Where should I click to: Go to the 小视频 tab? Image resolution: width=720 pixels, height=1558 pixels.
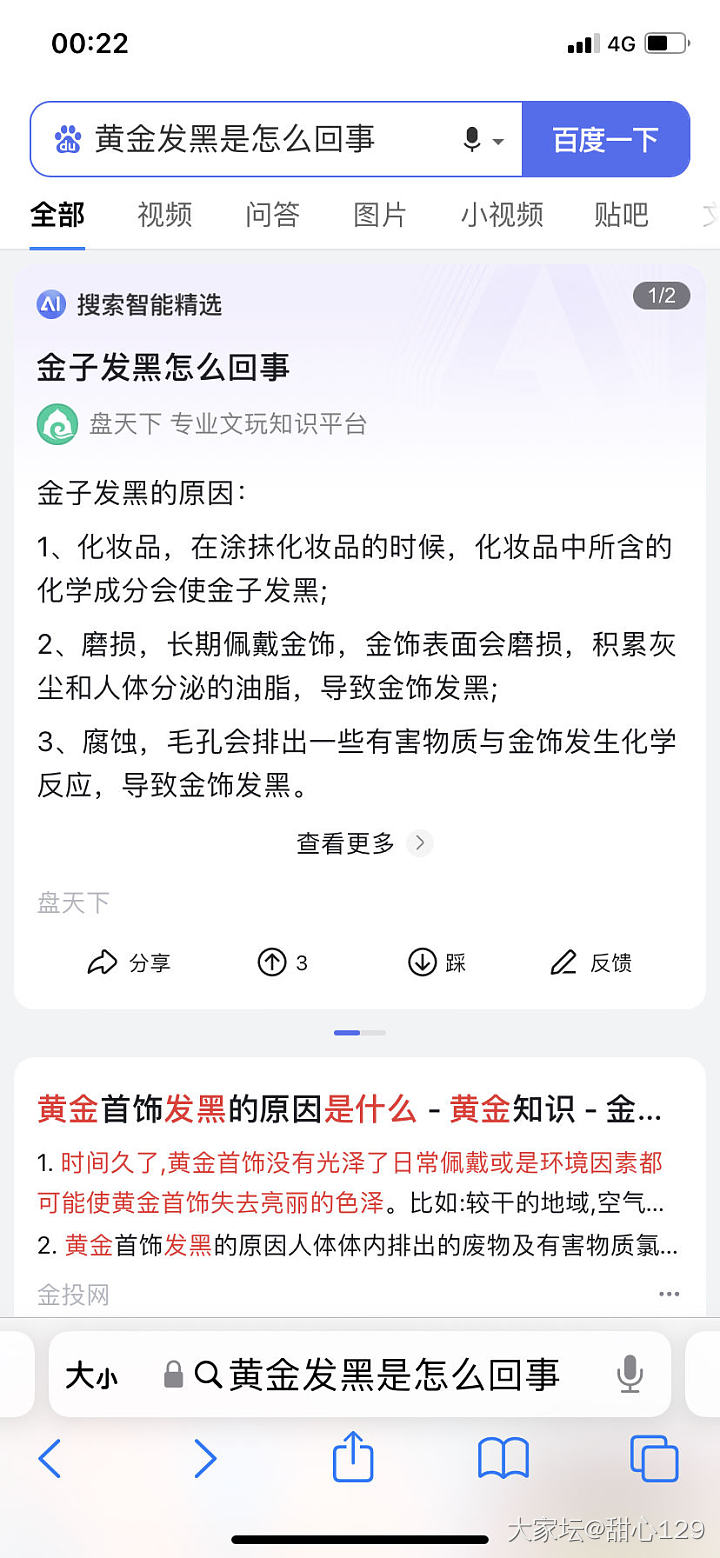pos(502,214)
